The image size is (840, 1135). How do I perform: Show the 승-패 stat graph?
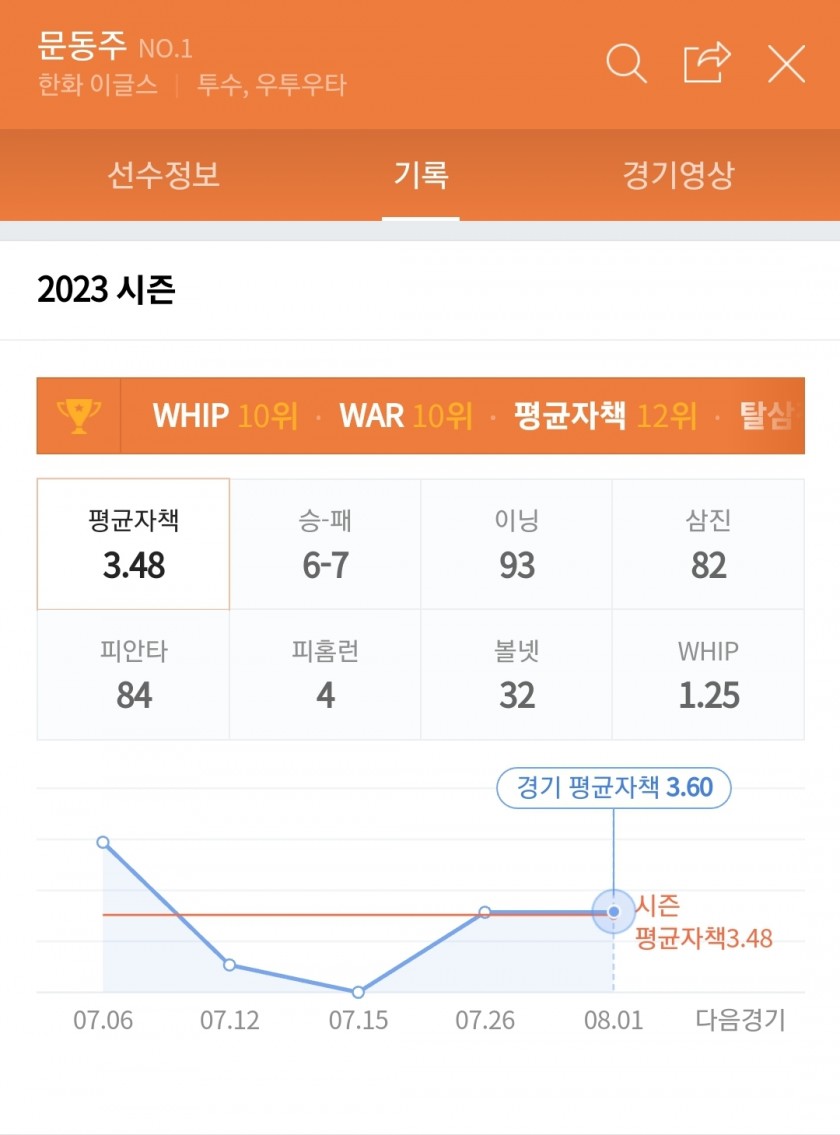(x=325, y=544)
